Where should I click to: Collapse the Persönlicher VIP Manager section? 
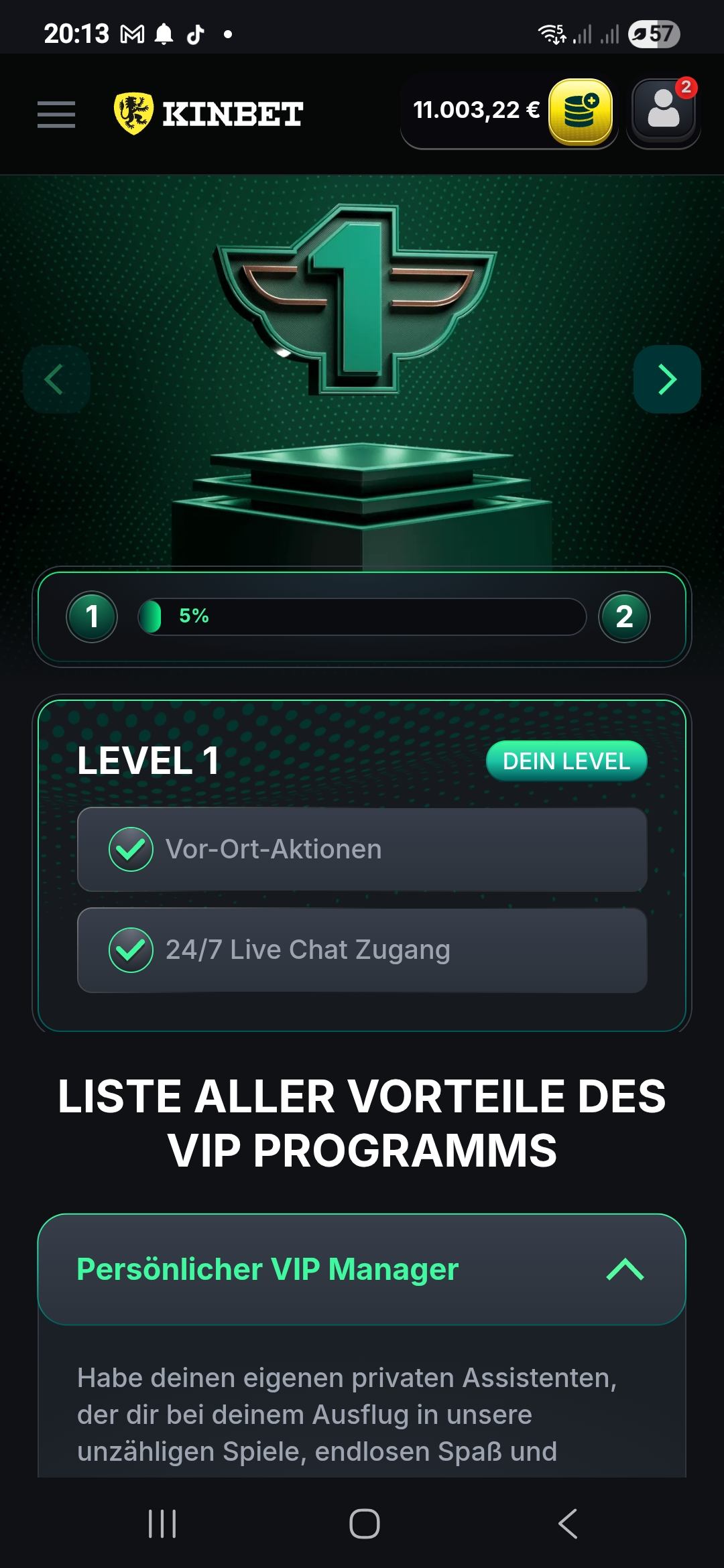click(625, 1270)
